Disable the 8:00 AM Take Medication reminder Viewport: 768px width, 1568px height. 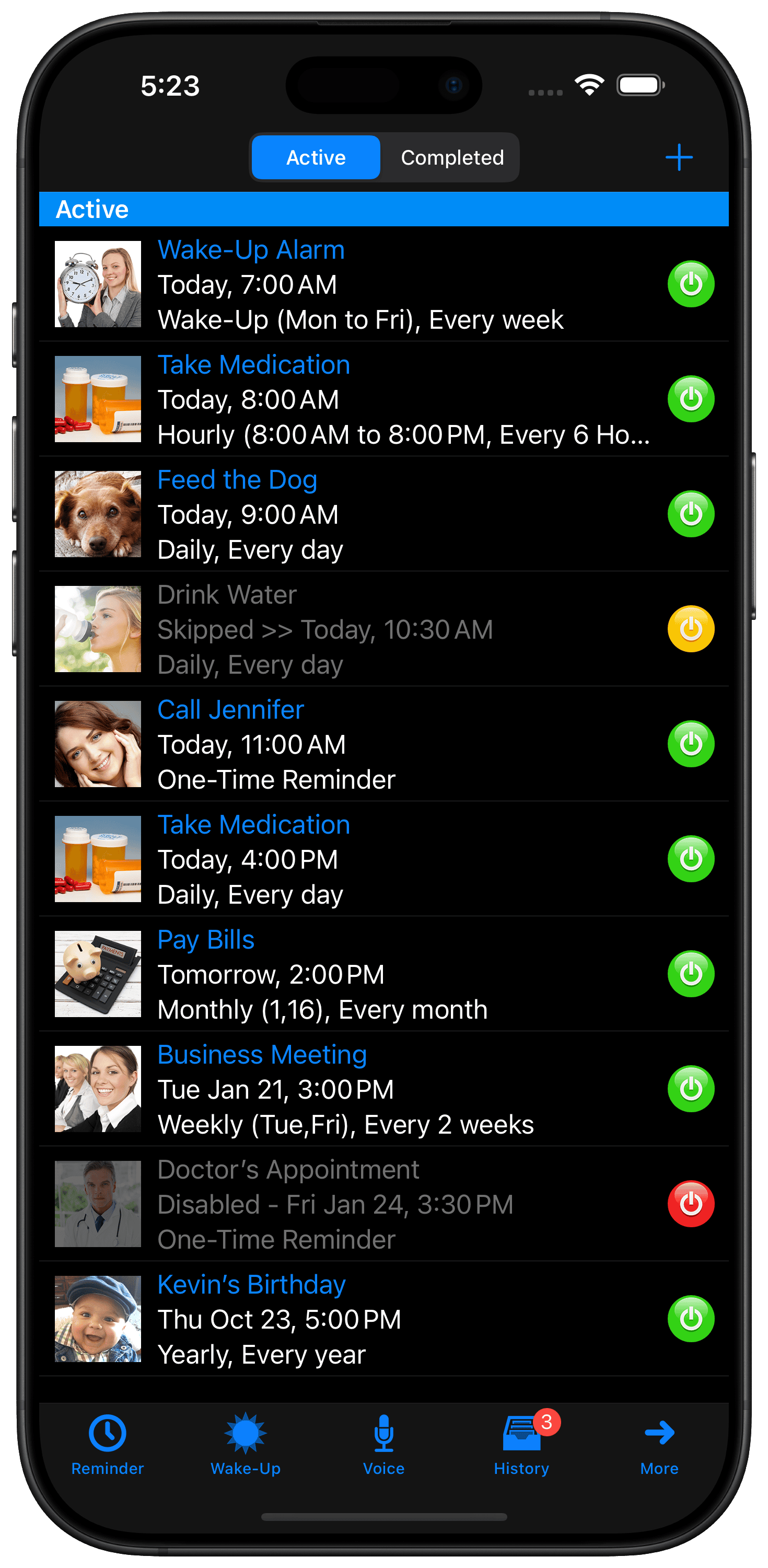coord(691,399)
